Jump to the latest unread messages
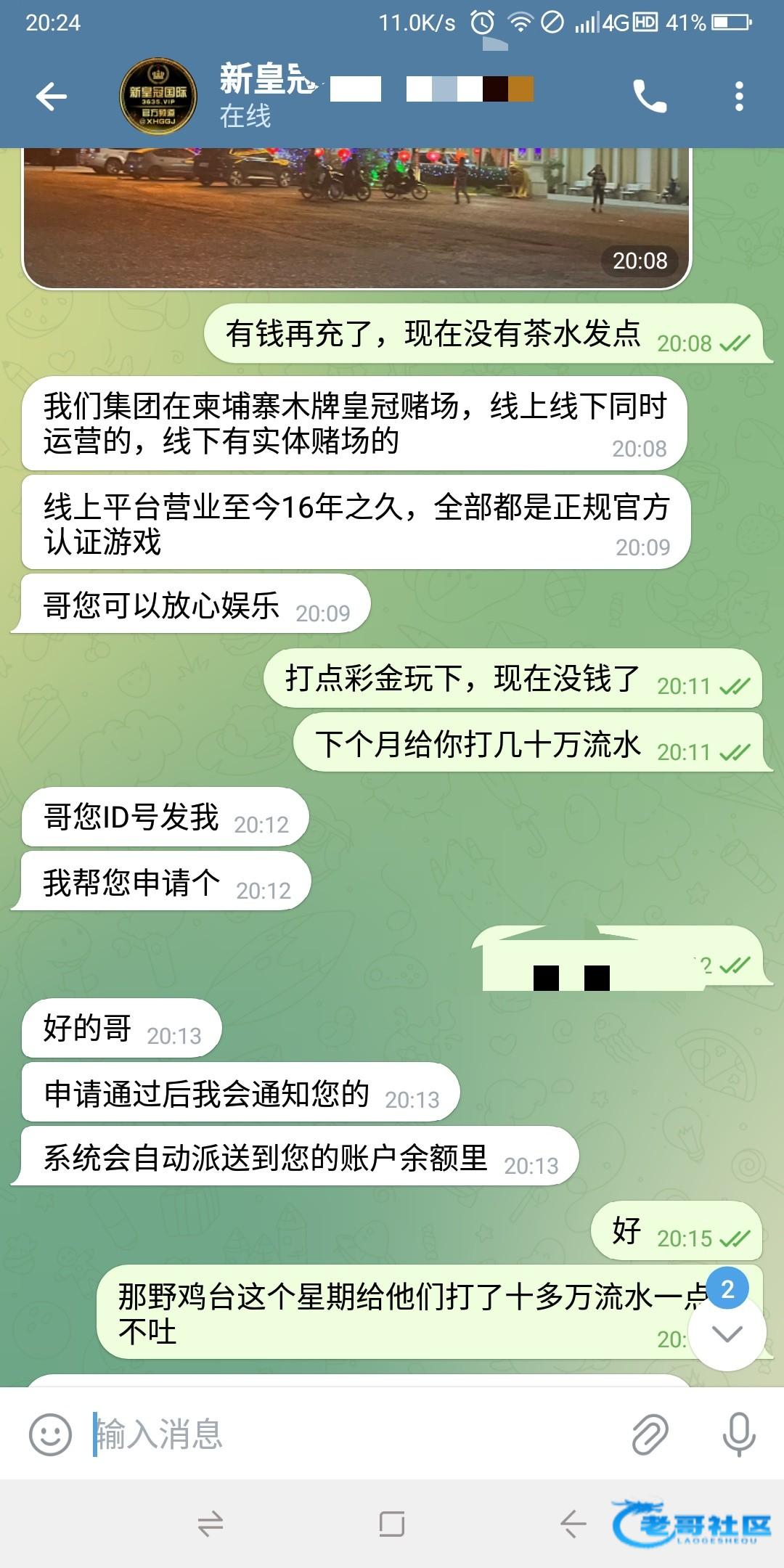 click(x=727, y=1333)
